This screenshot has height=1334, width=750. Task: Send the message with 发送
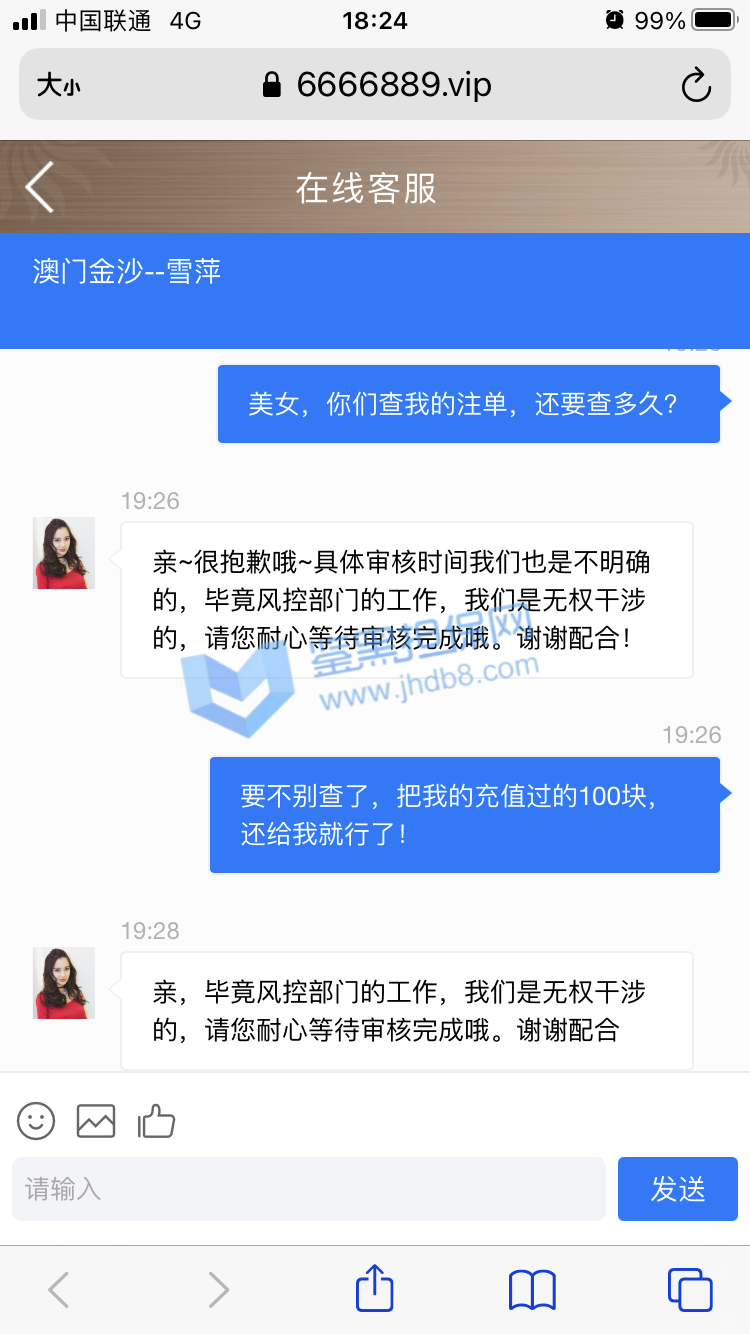click(x=677, y=1189)
